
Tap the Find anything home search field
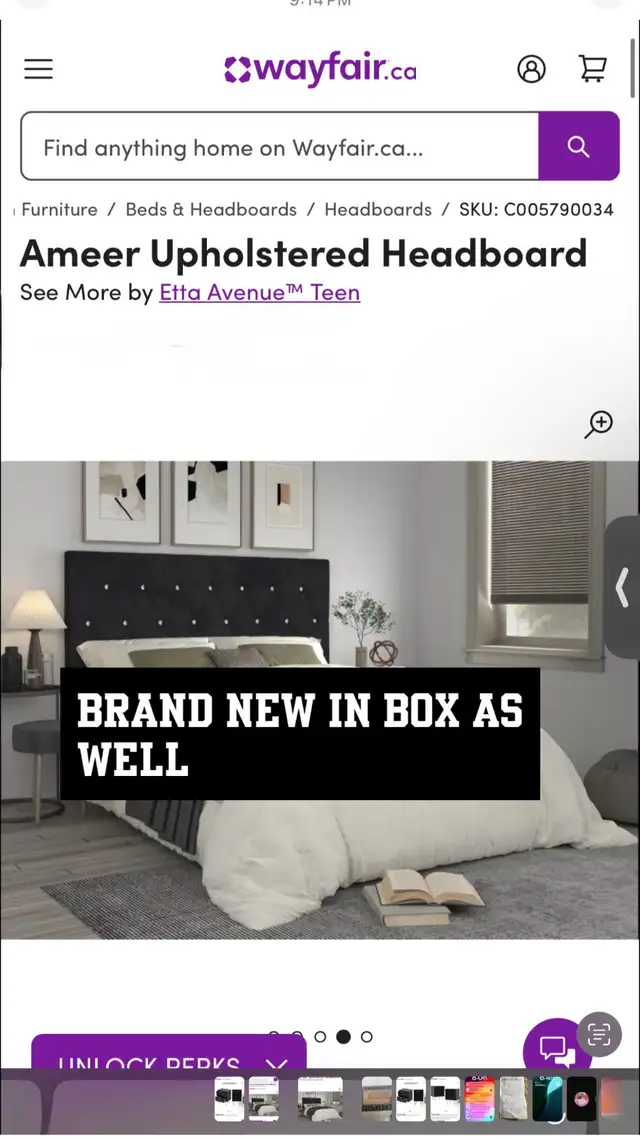point(280,146)
